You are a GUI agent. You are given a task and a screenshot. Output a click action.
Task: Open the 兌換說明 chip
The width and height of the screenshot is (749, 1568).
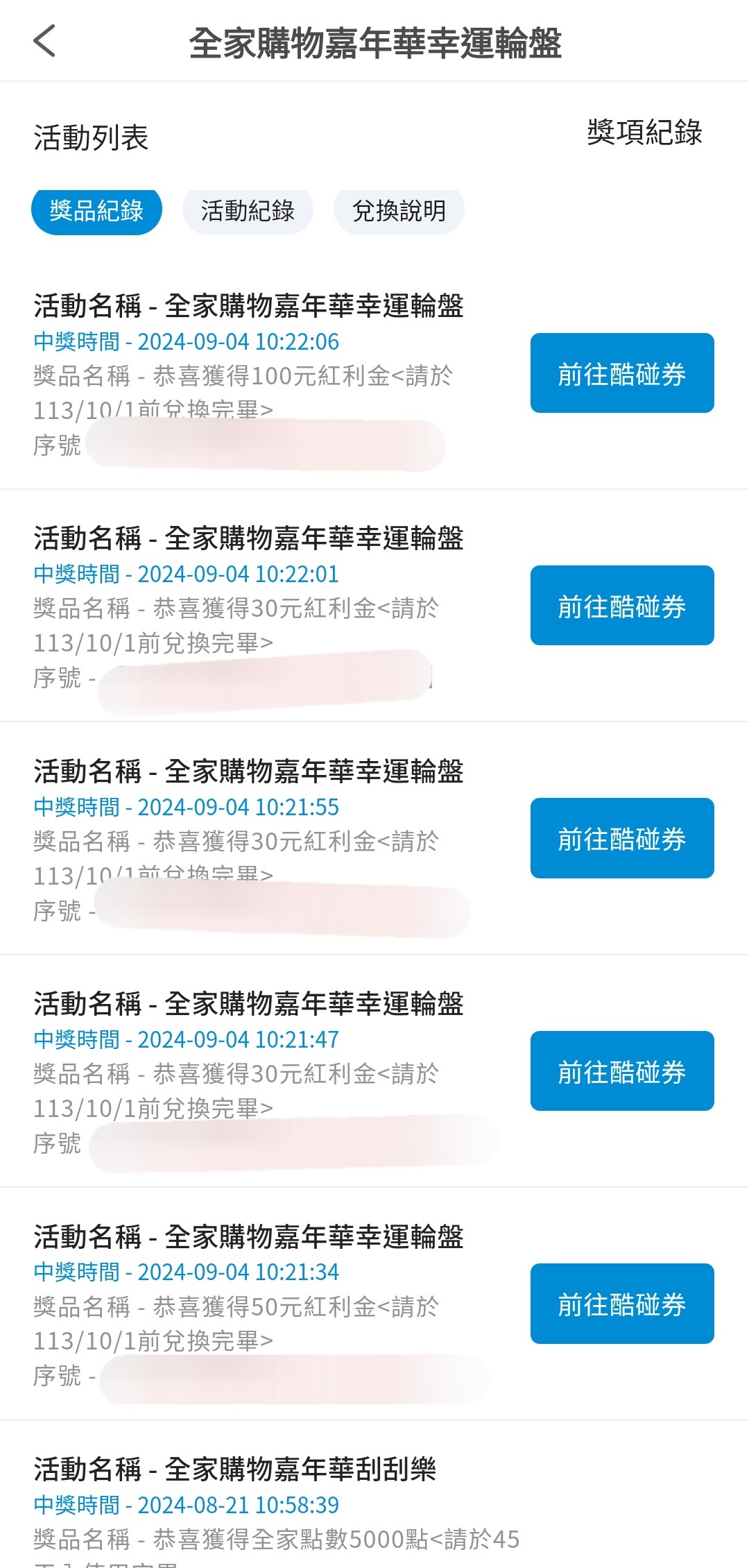pyautogui.click(x=399, y=211)
